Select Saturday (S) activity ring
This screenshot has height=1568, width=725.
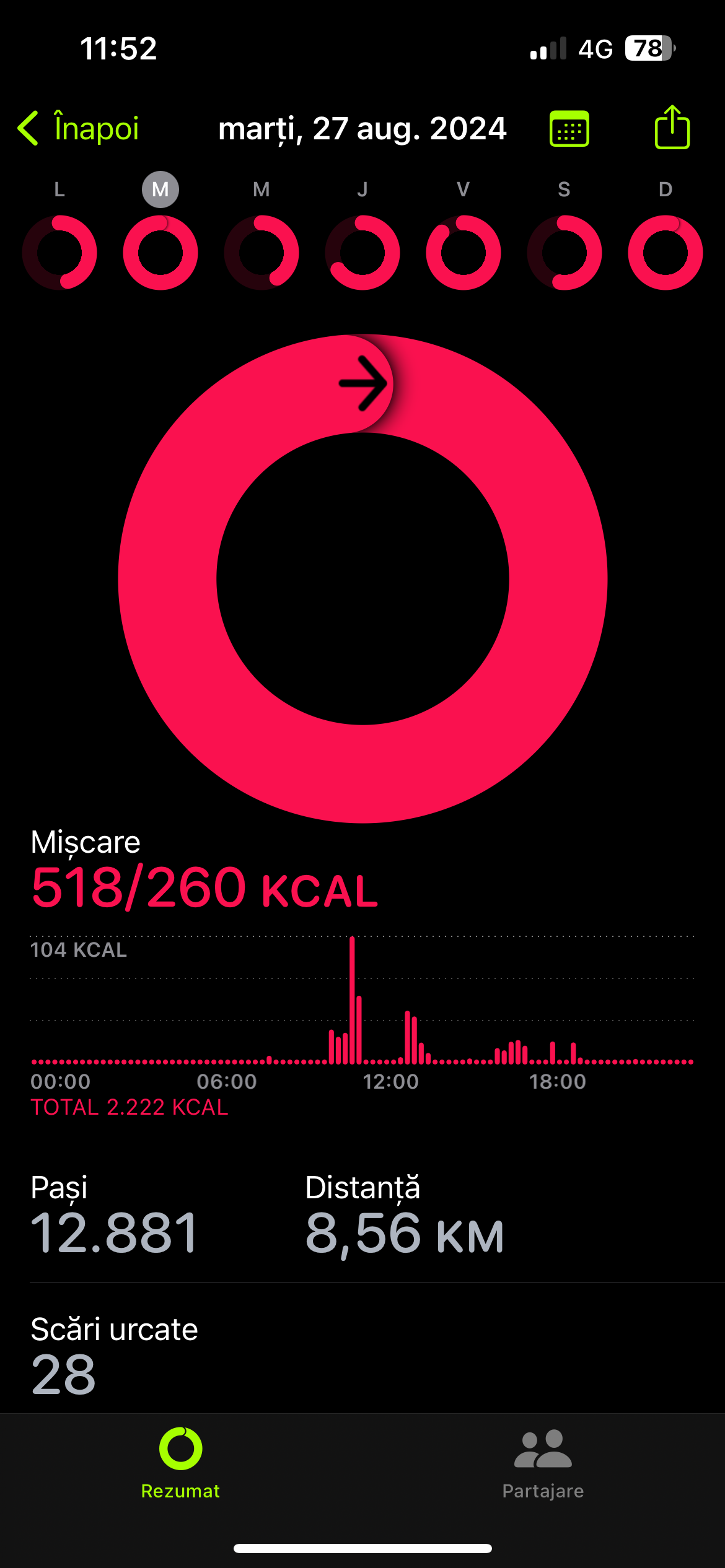coord(565,252)
